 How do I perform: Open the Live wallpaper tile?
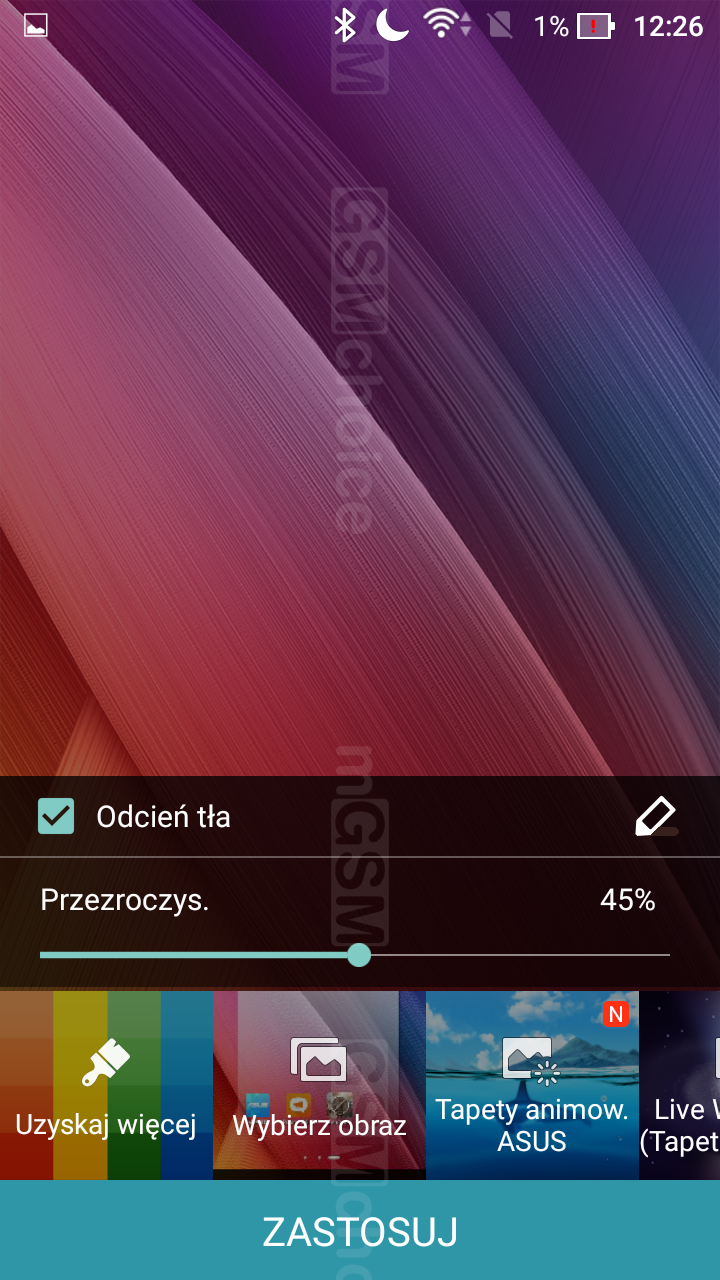click(x=682, y=1085)
